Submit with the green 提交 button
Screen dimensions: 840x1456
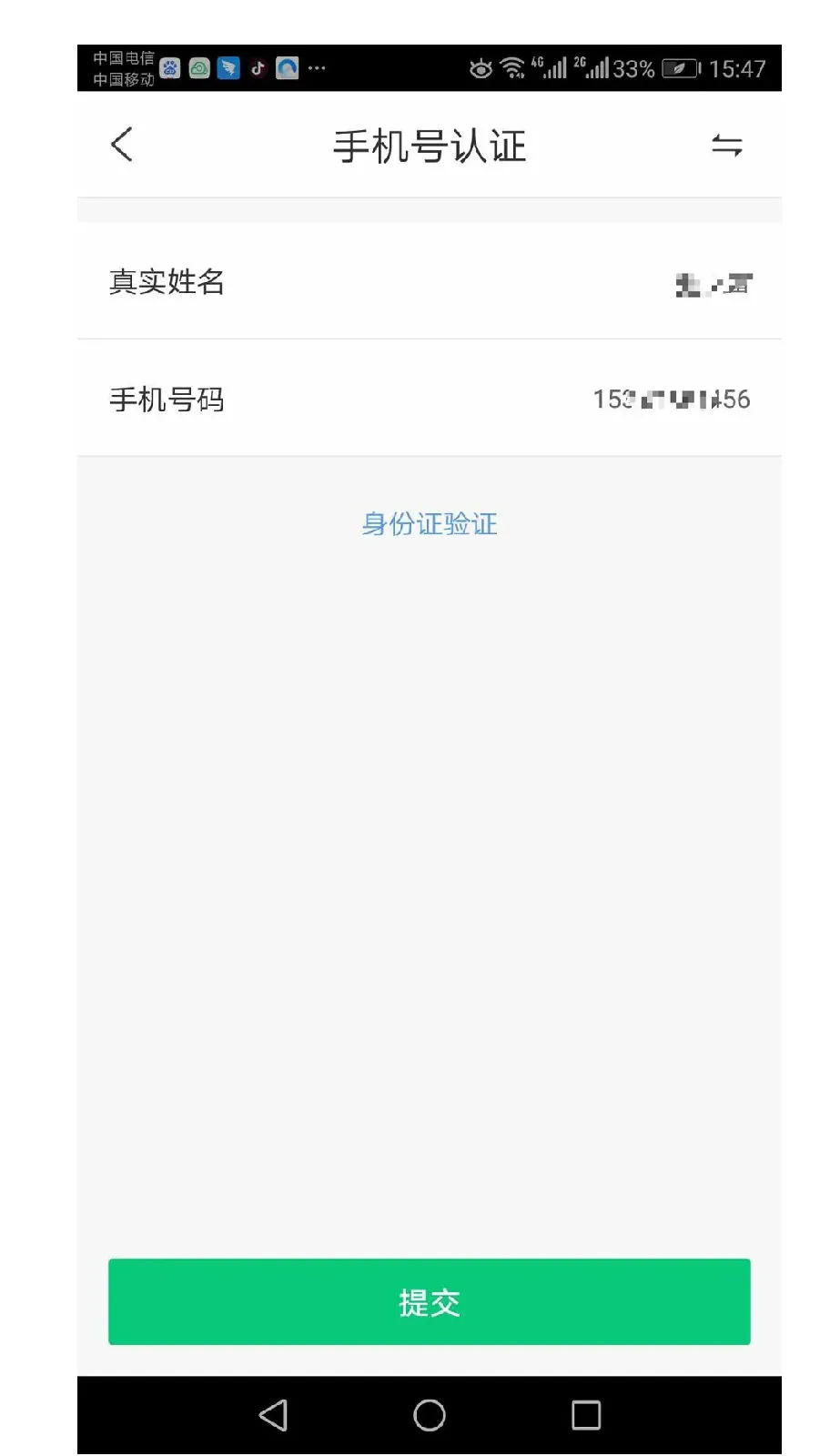click(x=430, y=1301)
